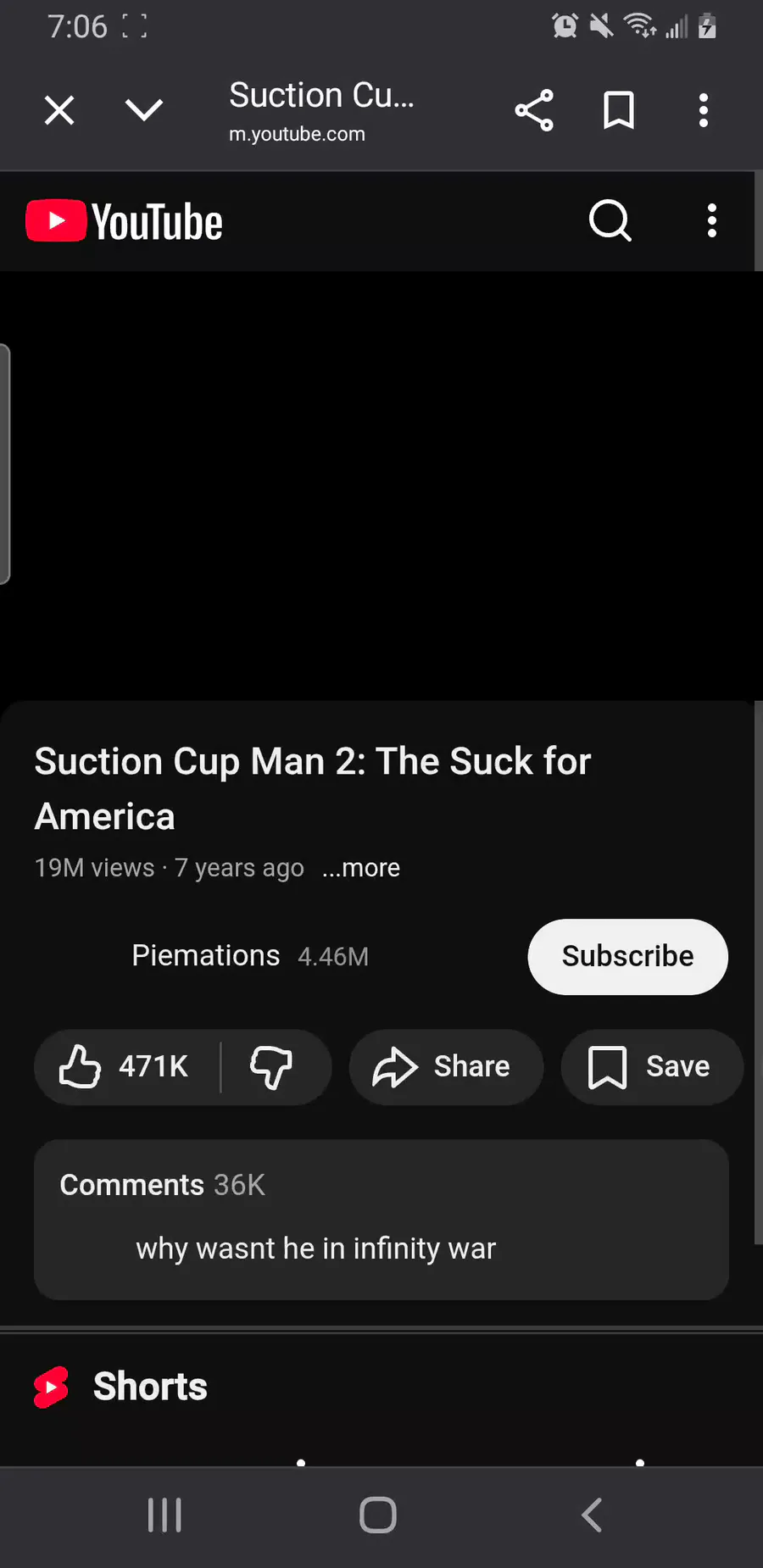Search YouTube with the magnifier icon
The height and width of the screenshot is (1568, 763).
610,221
